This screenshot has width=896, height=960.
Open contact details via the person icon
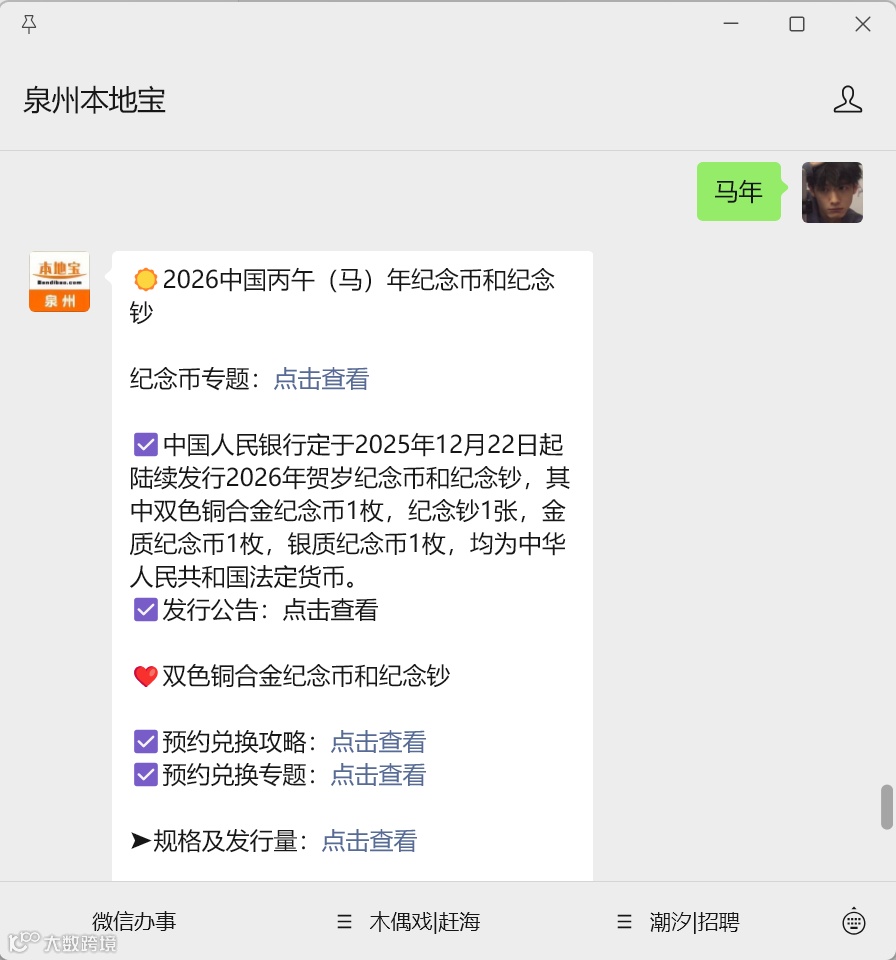[x=849, y=100]
